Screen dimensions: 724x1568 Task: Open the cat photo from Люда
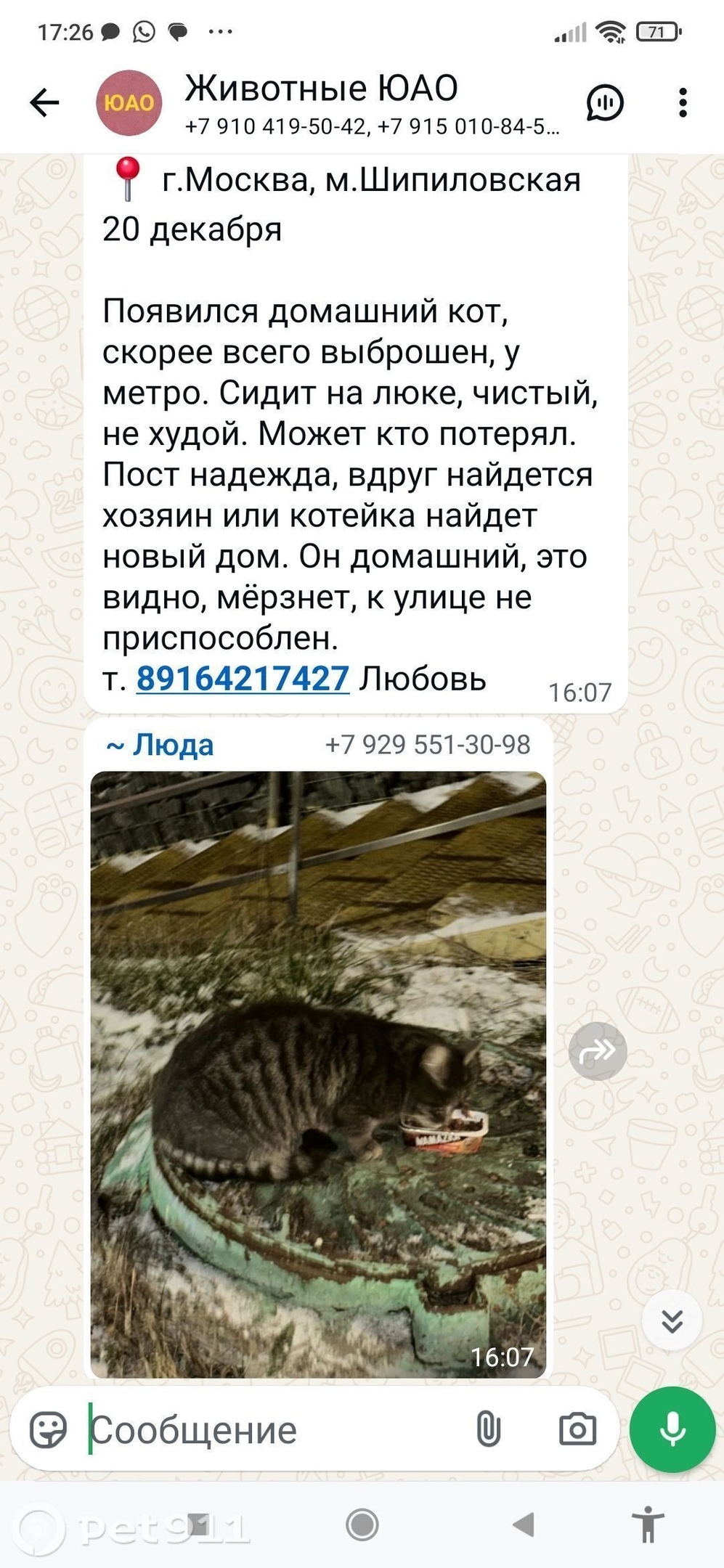[318, 1074]
